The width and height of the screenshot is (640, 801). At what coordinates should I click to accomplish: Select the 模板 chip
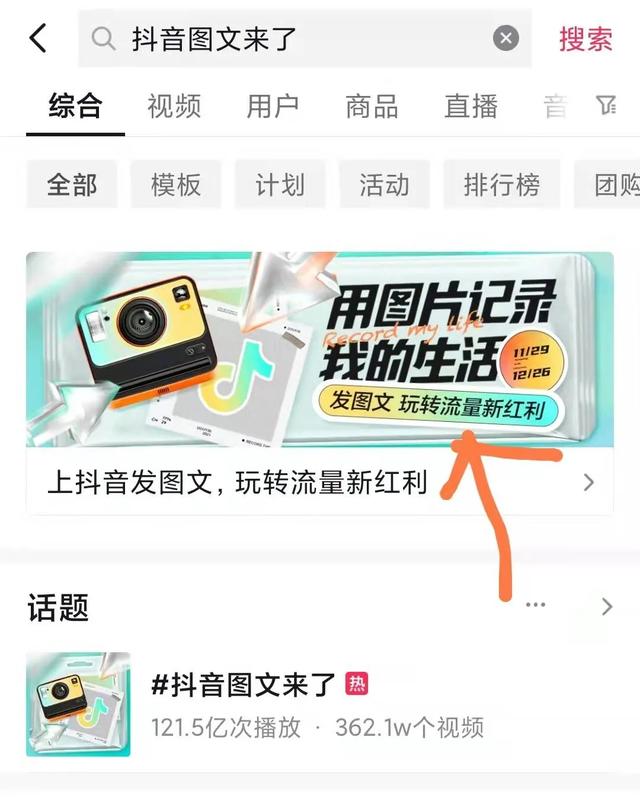(176, 185)
